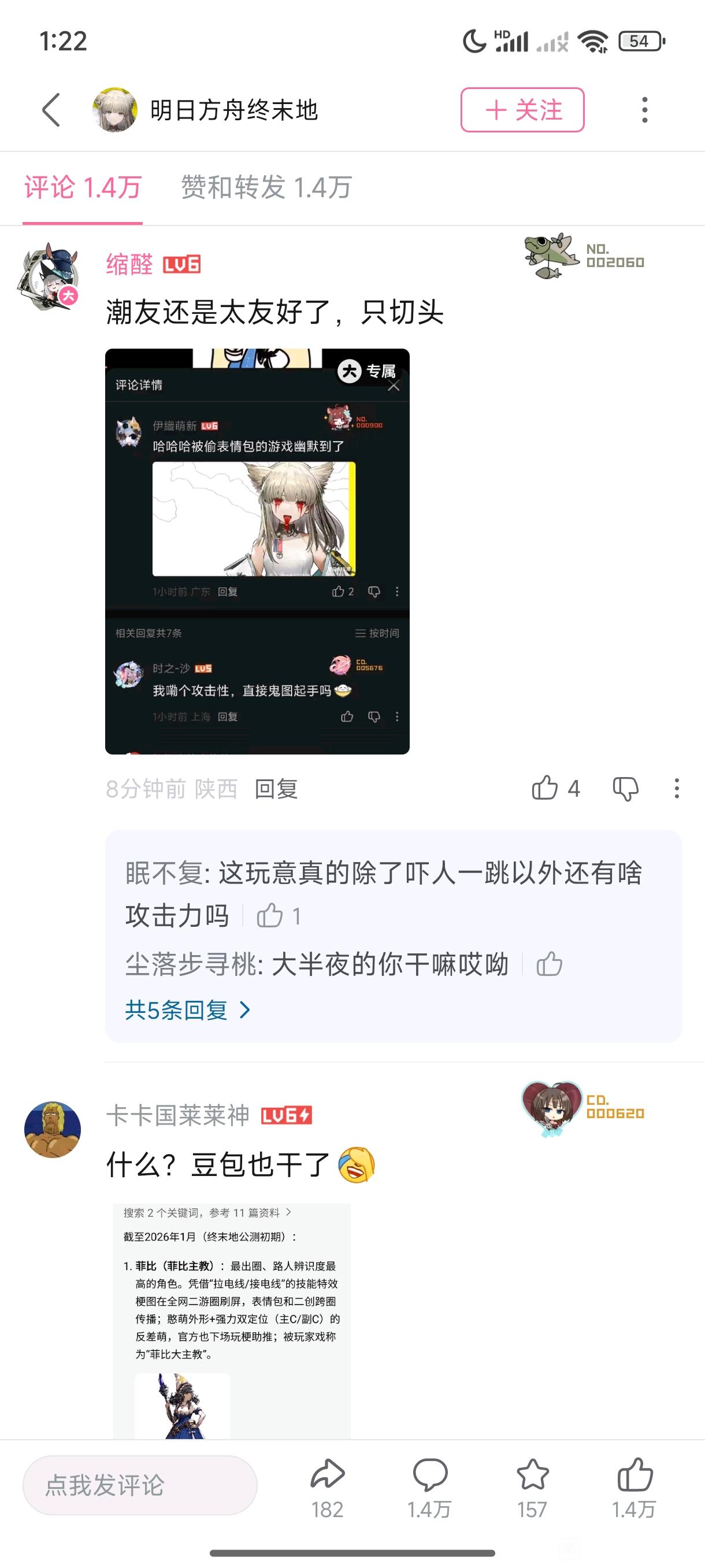View the image in 卡卡国莱莱神's comment
Screen dimensions: 705x1568
(x=232, y=1321)
